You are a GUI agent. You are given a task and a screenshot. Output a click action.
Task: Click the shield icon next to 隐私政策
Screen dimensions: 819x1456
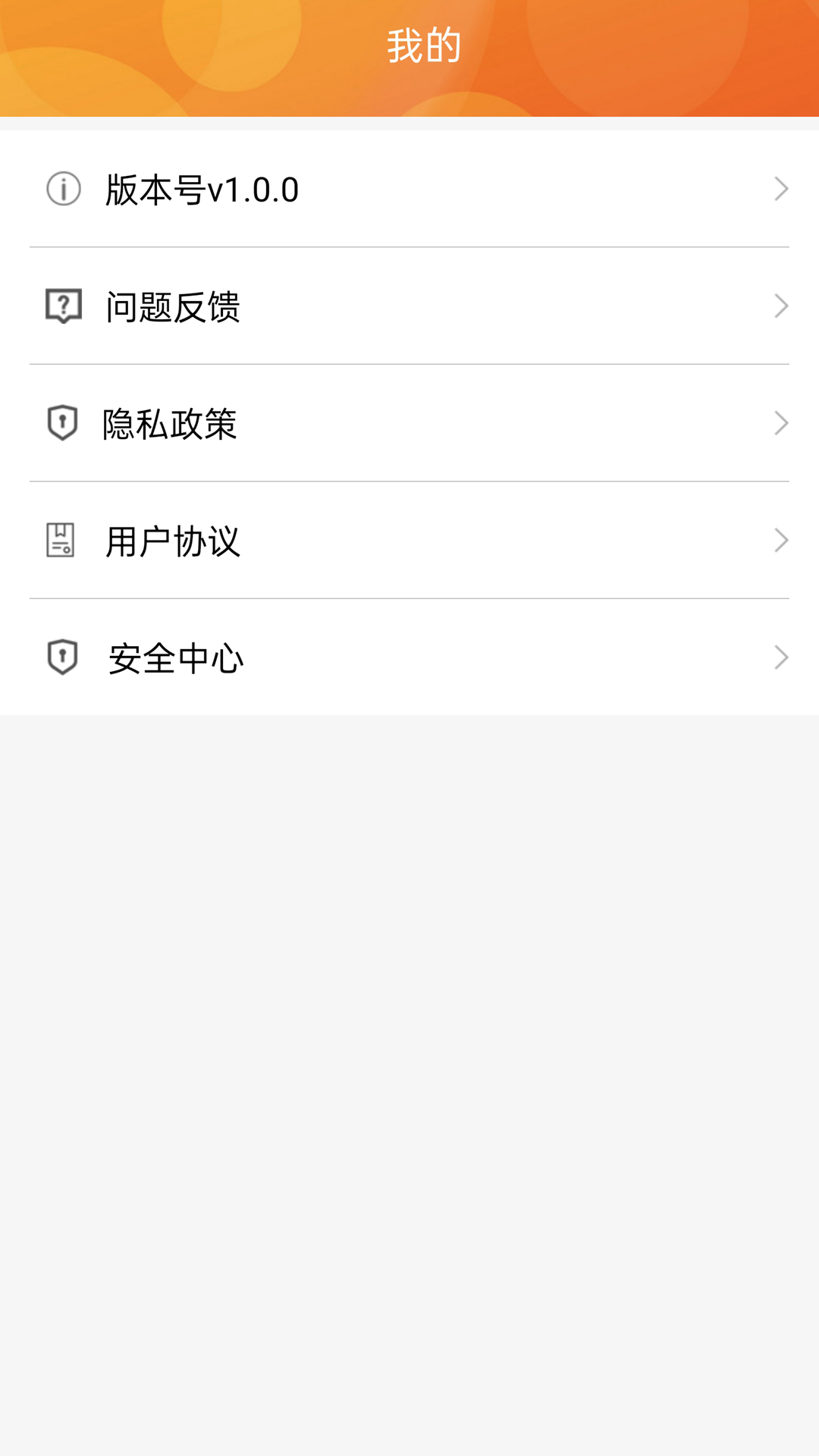61,423
